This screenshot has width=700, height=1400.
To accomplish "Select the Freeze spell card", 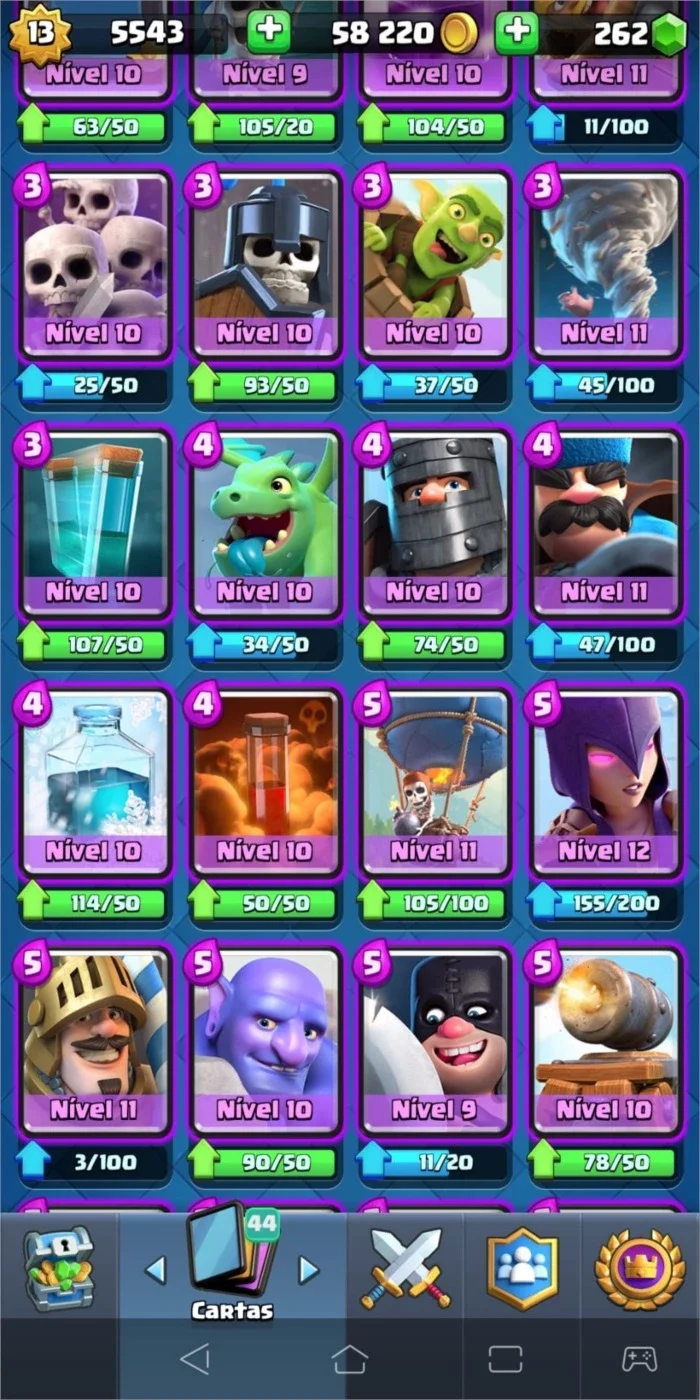I will click(95, 785).
